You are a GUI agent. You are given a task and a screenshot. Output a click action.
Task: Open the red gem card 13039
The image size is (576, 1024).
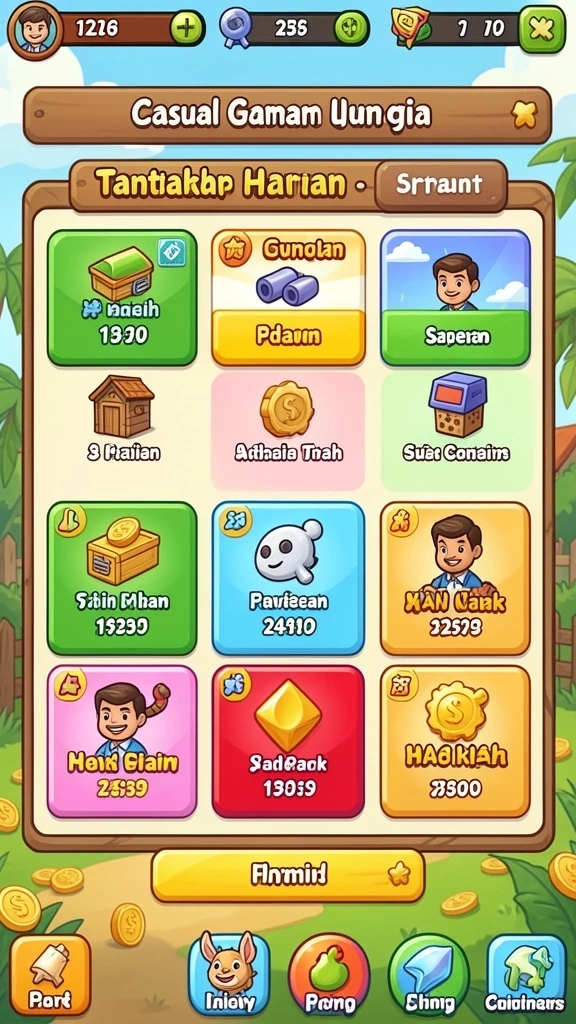(x=288, y=742)
